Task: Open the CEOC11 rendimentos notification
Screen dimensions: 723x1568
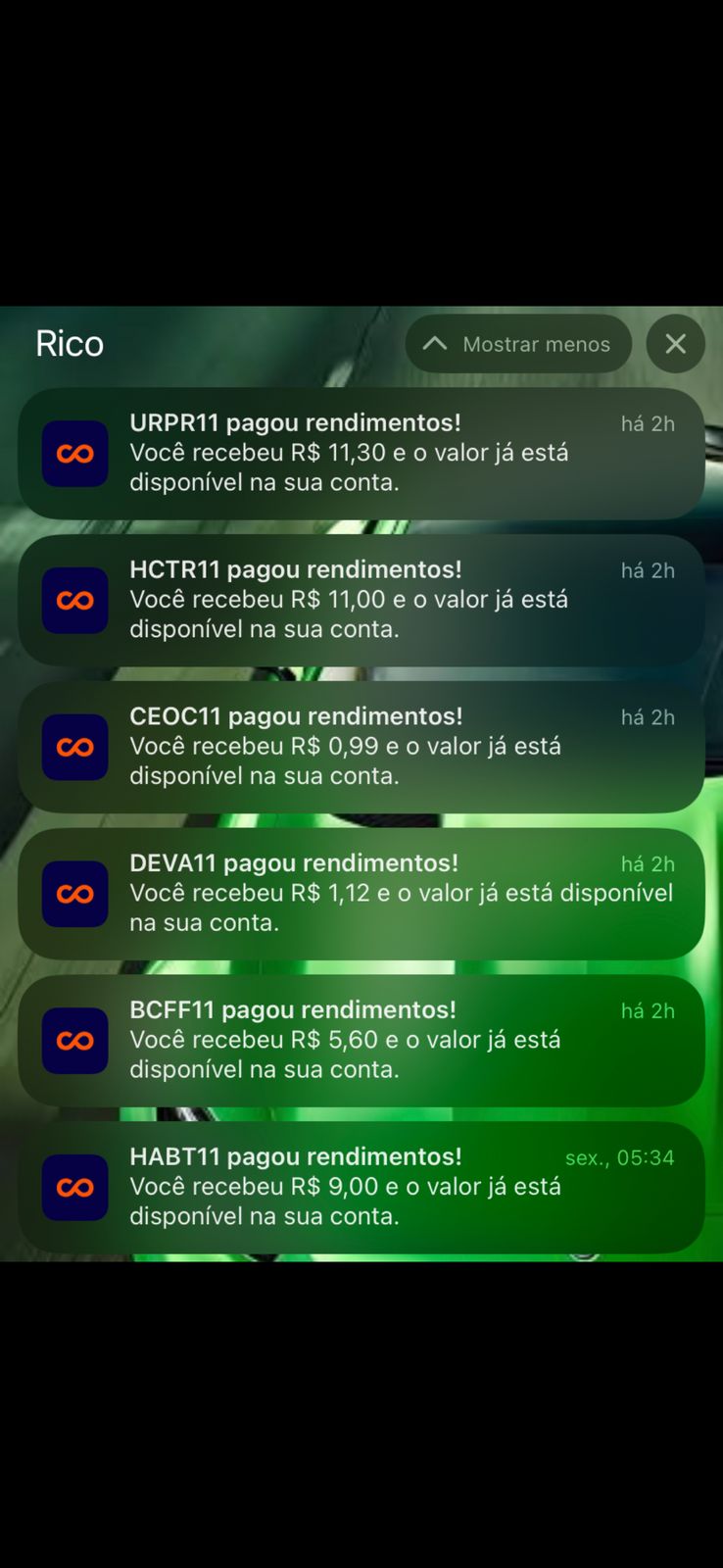Action: tap(361, 747)
